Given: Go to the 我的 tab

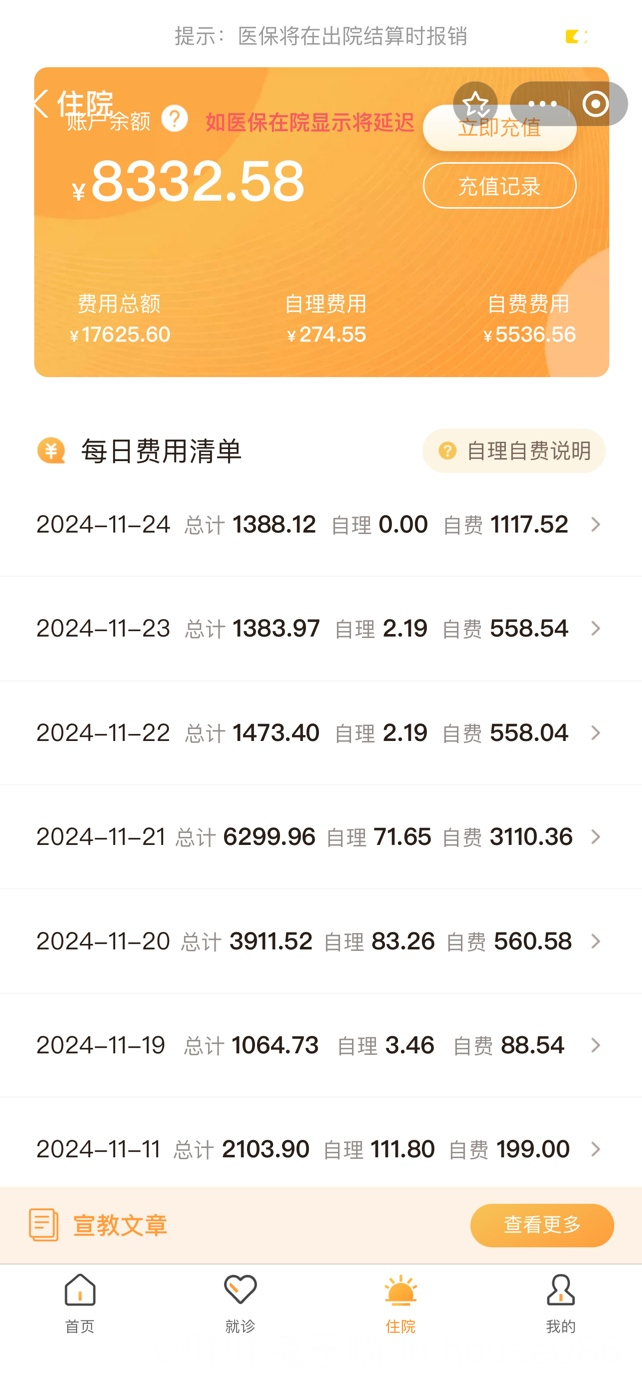Looking at the screenshot, I should [x=561, y=1304].
